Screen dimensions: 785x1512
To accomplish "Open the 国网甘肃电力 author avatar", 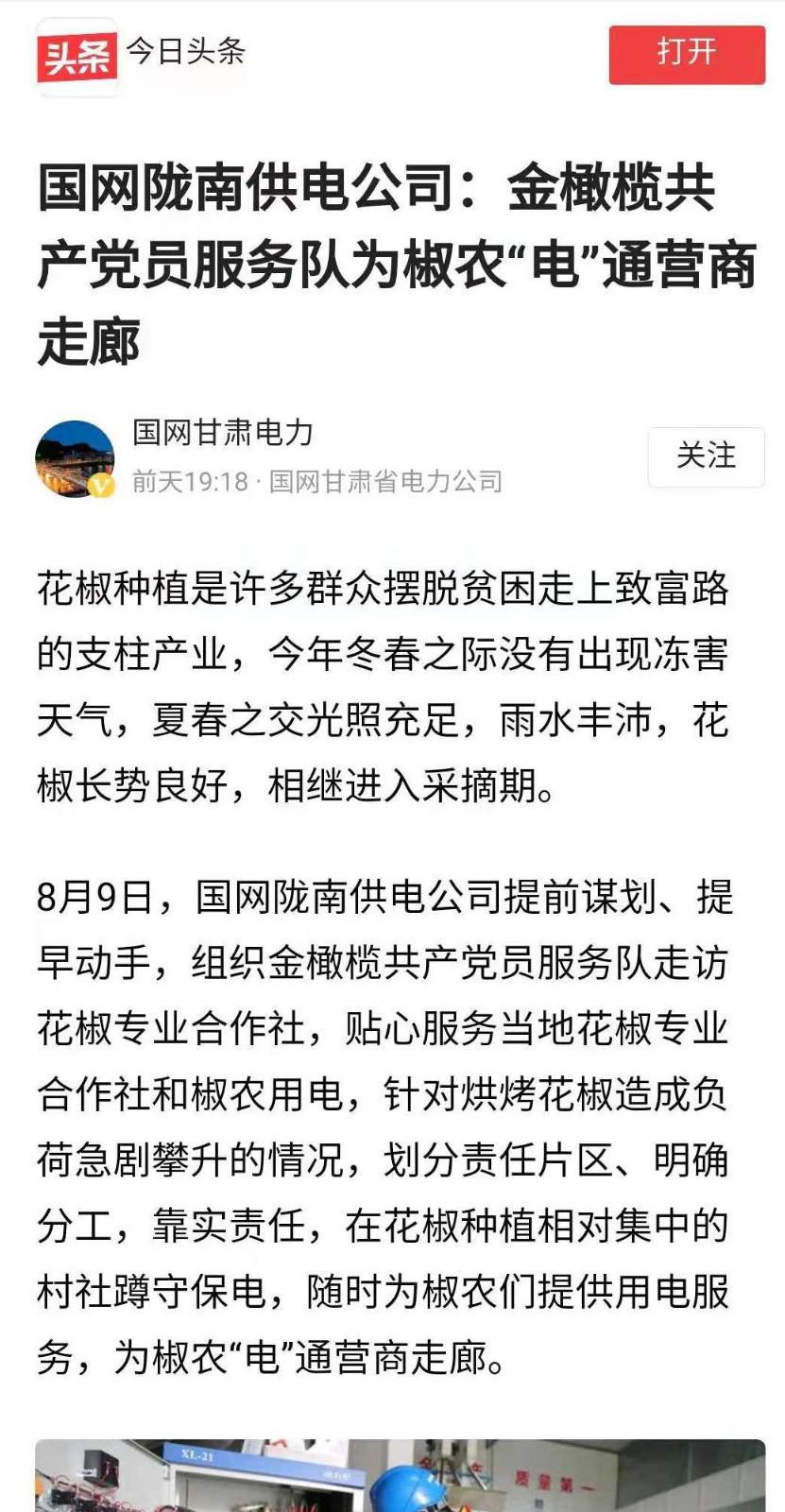I will (75, 459).
